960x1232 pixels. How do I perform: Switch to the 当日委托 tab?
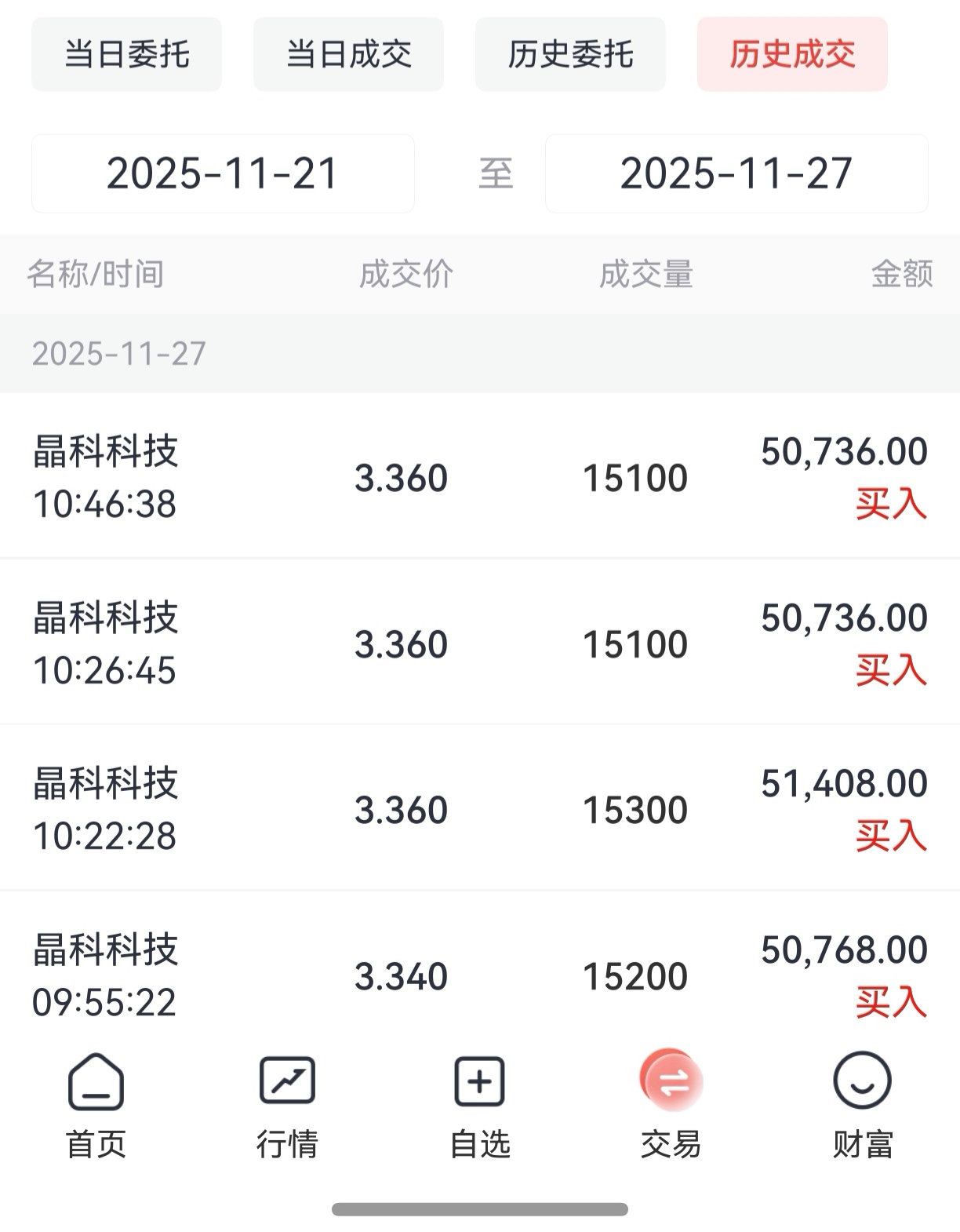(x=126, y=55)
